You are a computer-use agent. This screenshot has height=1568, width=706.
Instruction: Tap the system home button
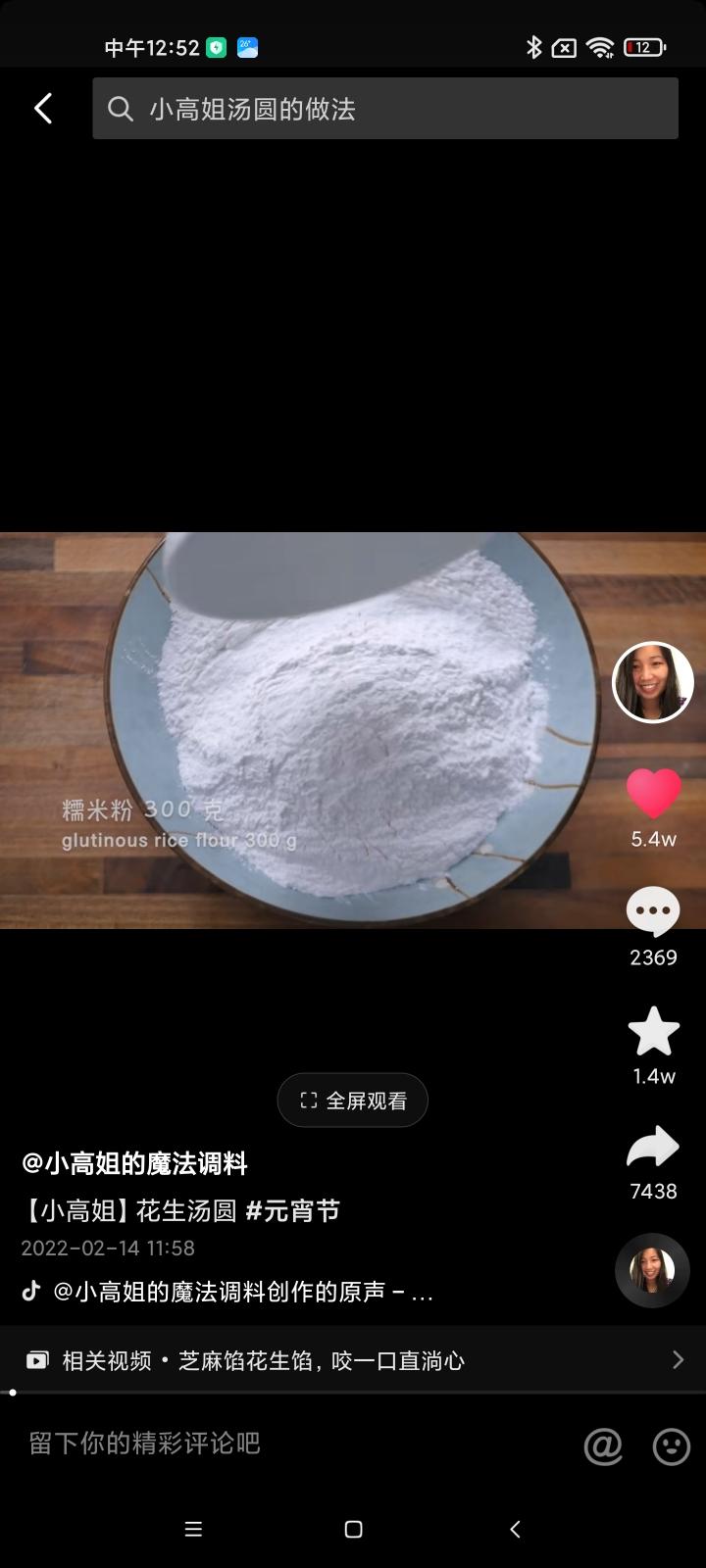[x=354, y=1529]
